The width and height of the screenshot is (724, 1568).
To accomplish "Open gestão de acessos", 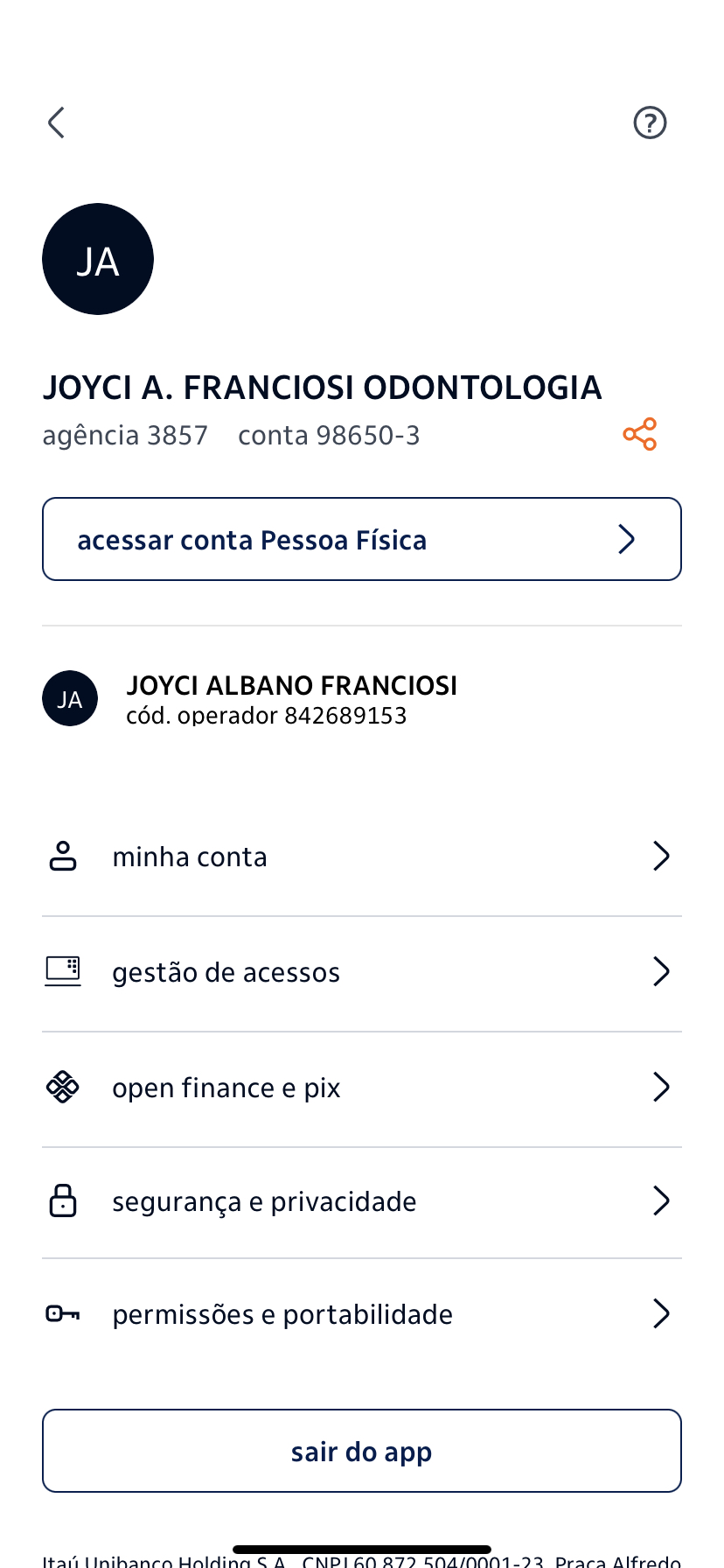I will [362, 972].
